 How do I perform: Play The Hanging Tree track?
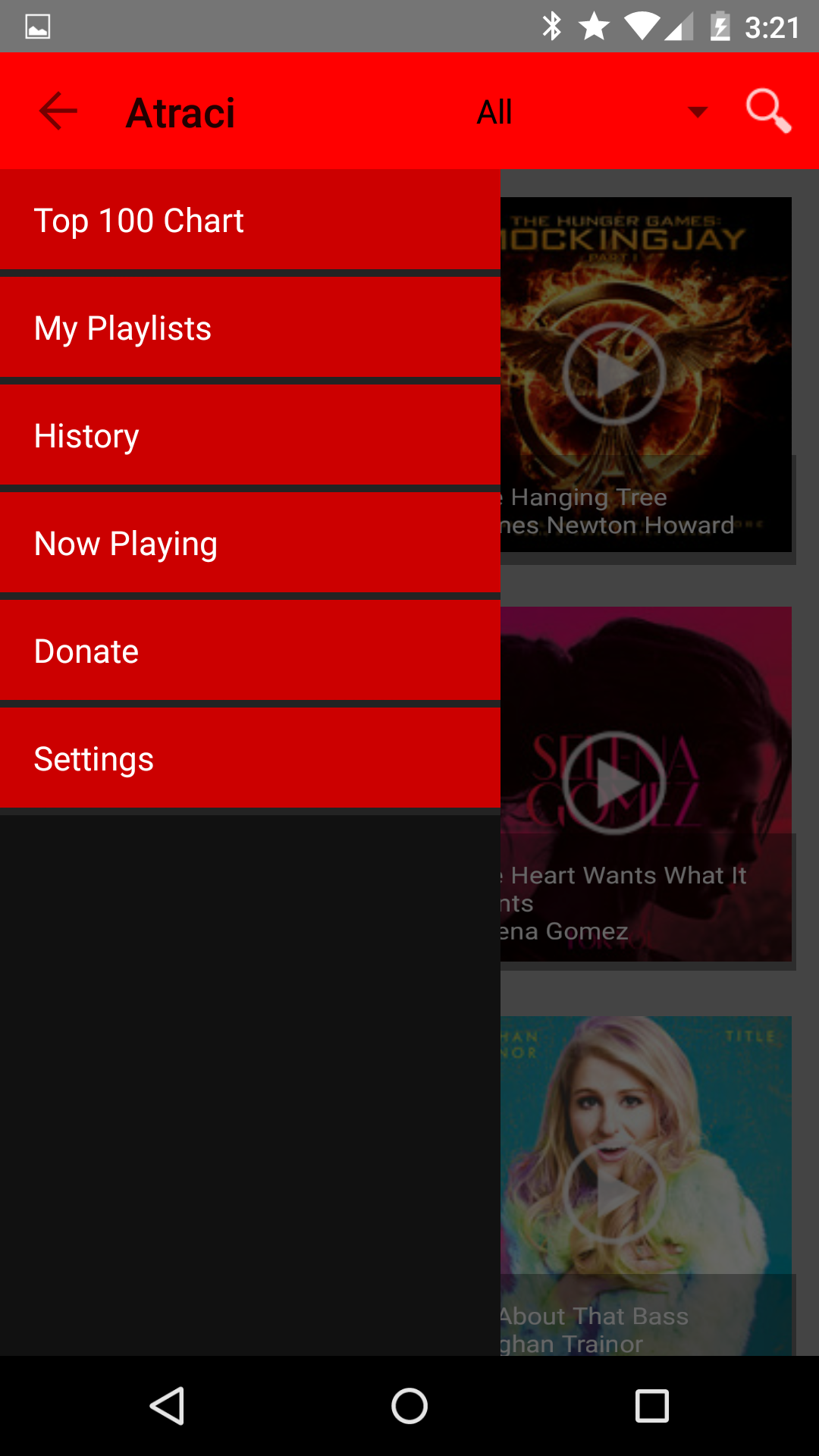point(614,373)
